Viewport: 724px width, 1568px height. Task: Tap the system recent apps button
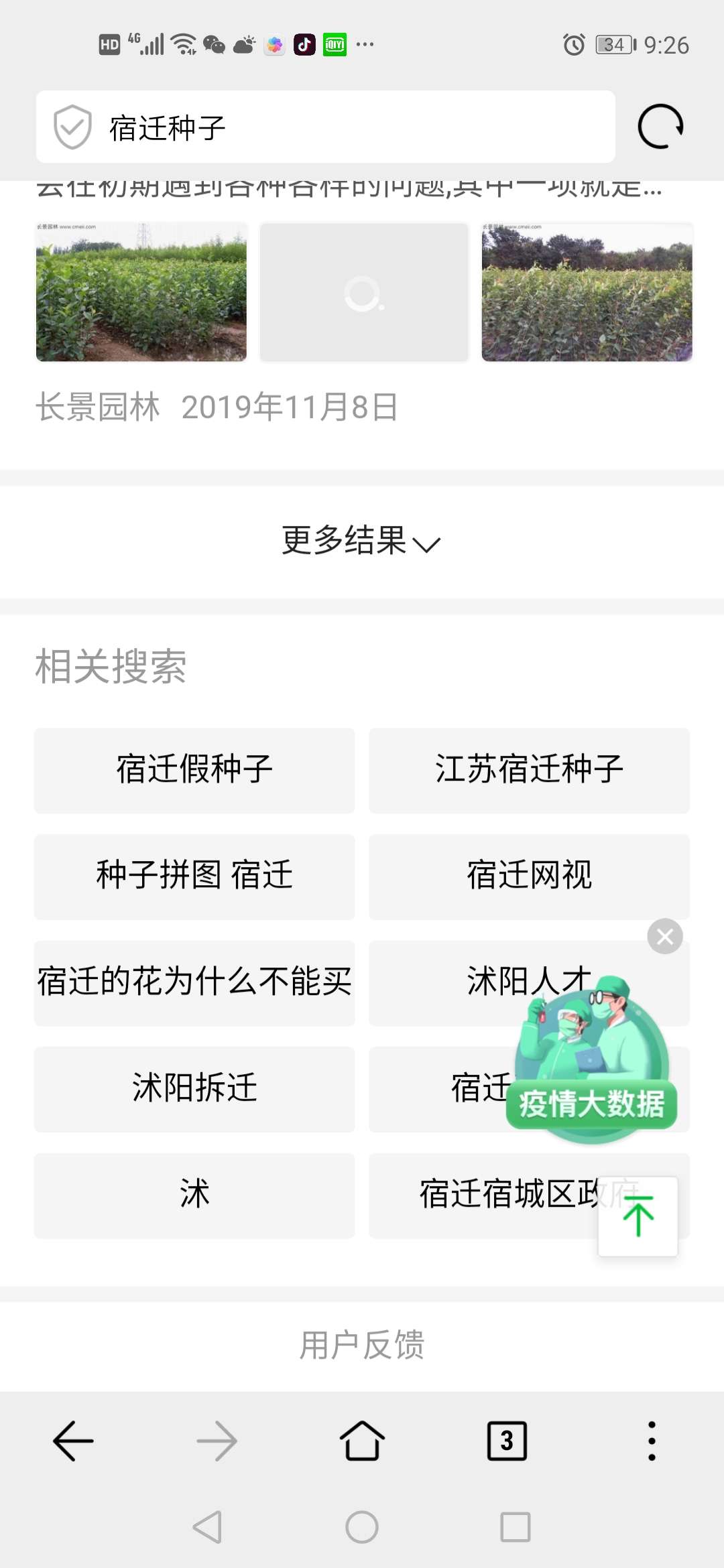[x=516, y=1527]
